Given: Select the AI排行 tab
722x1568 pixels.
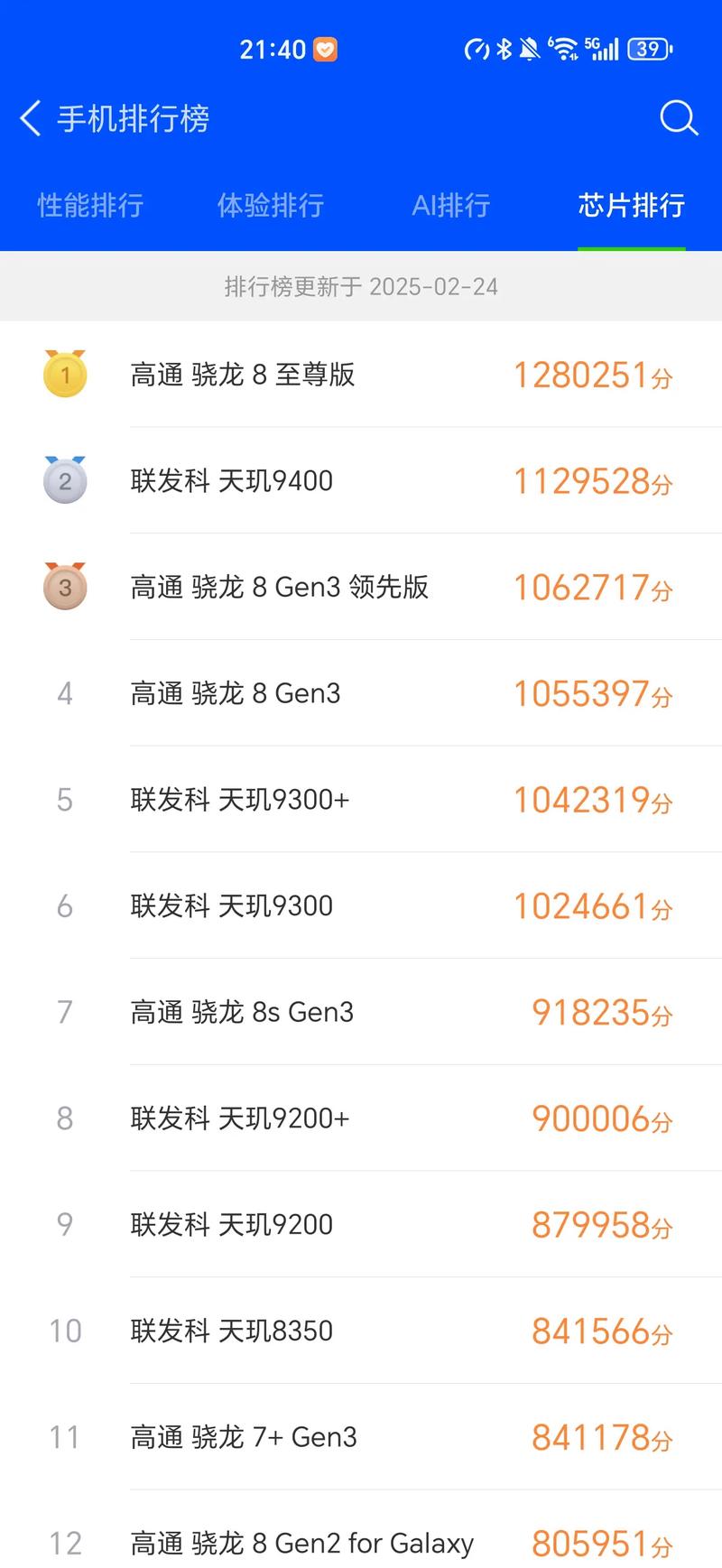Looking at the screenshot, I should (450, 206).
